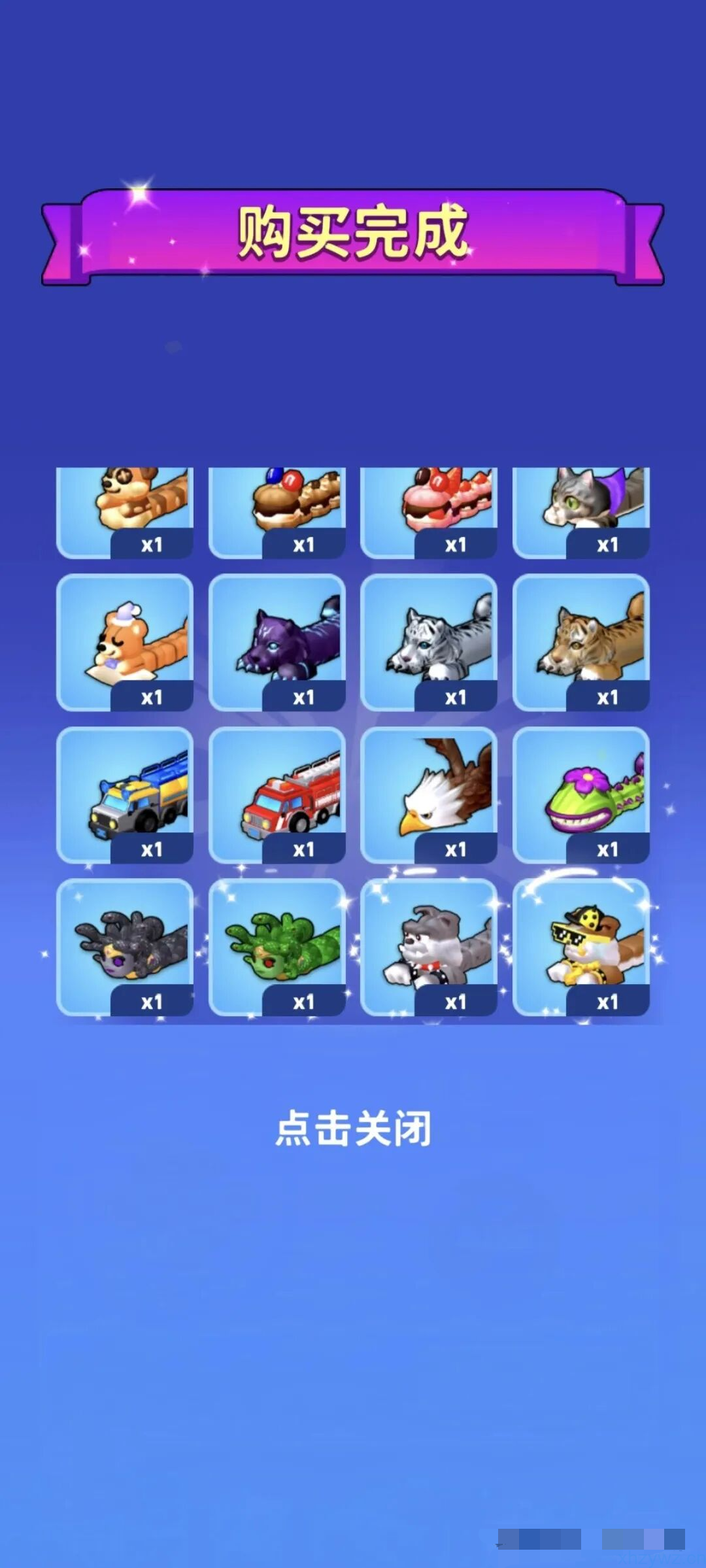Select the bald eagle reward tile
Viewport: 706px width, 1568px height.
(429, 794)
